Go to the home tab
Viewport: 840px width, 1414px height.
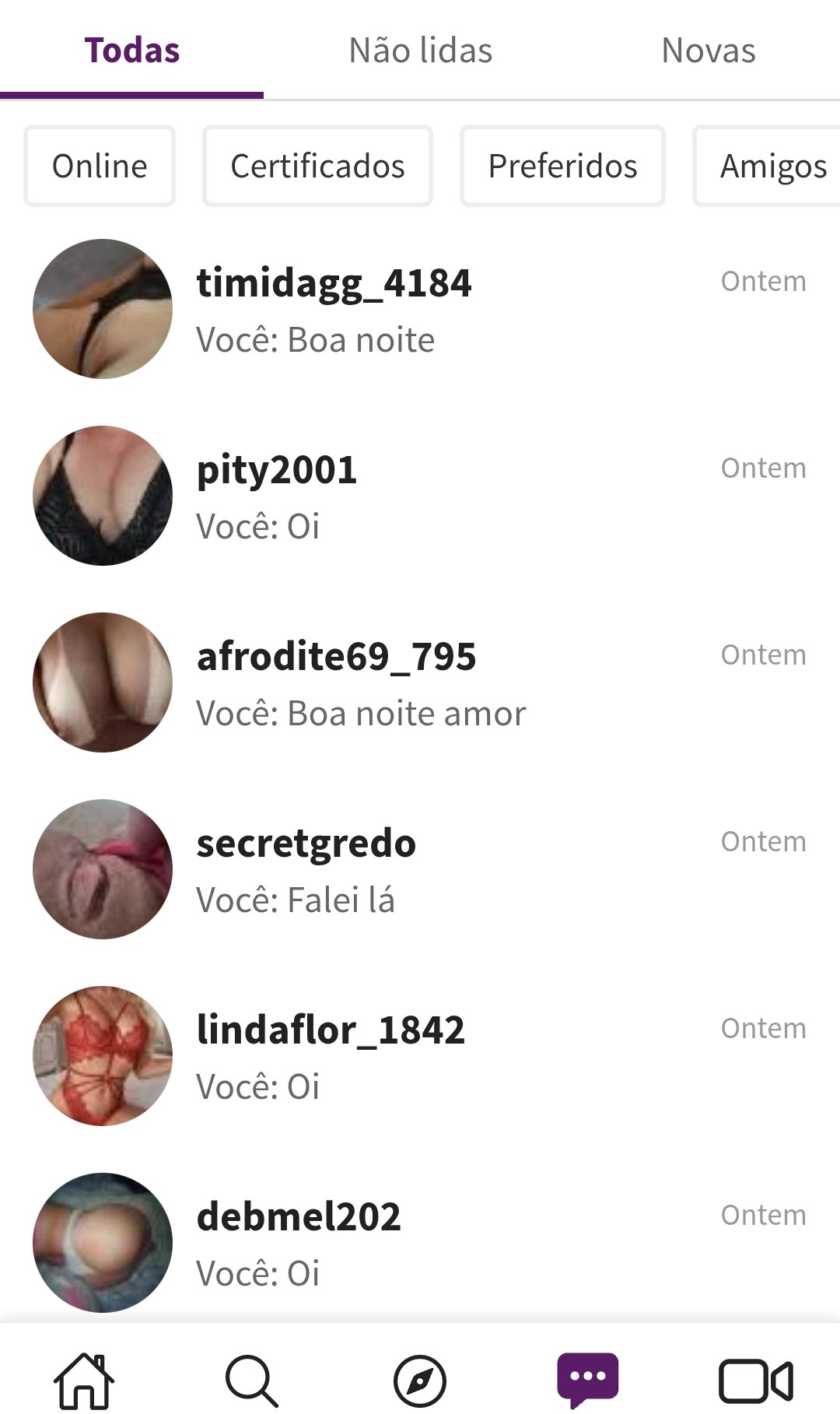pos(84,1381)
